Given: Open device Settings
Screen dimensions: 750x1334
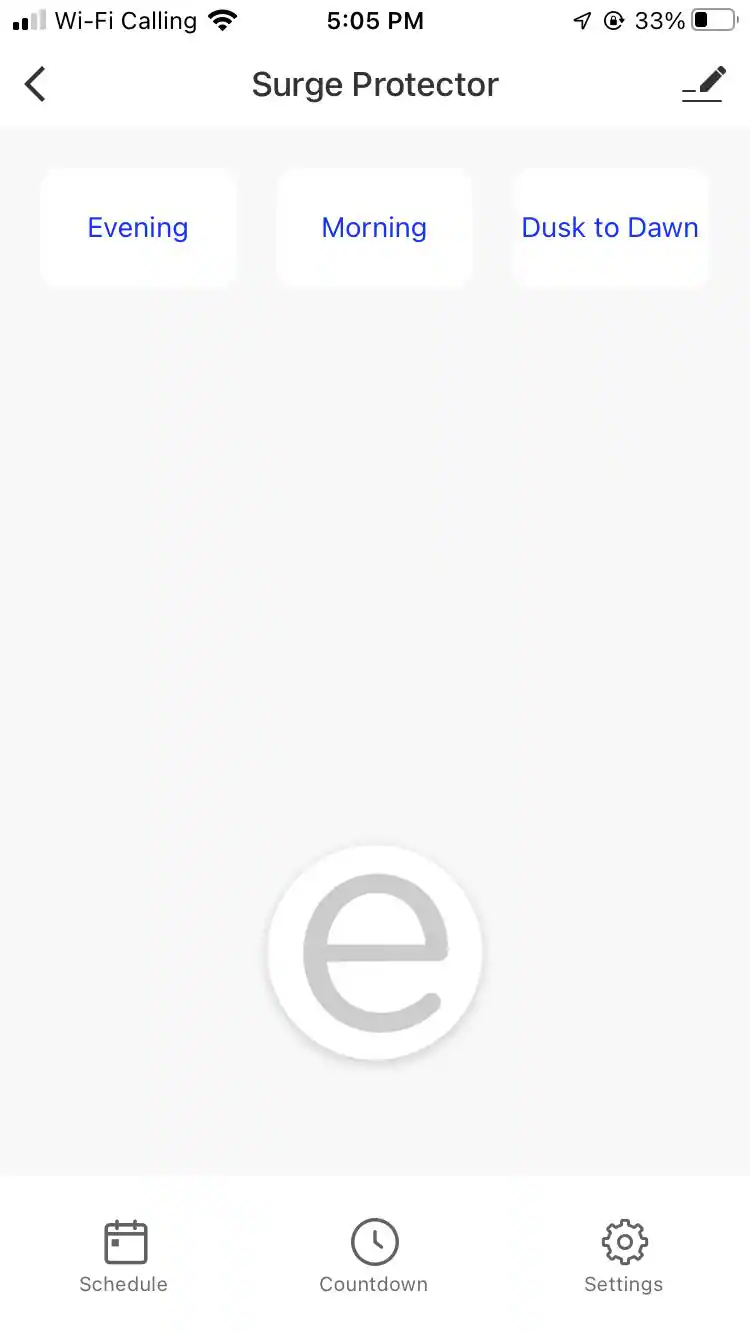Looking at the screenshot, I should click(x=624, y=1256).
